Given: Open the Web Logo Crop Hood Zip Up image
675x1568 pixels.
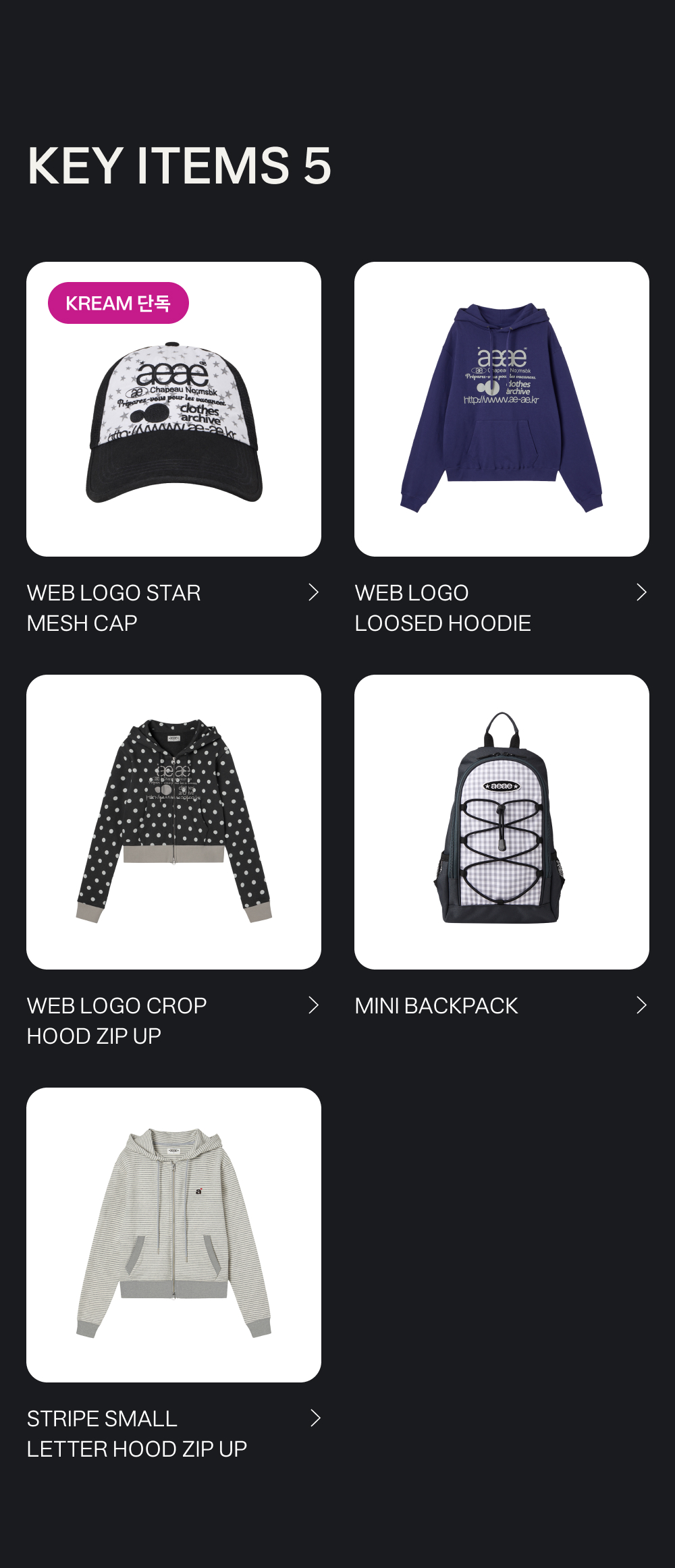Looking at the screenshot, I should (173, 822).
